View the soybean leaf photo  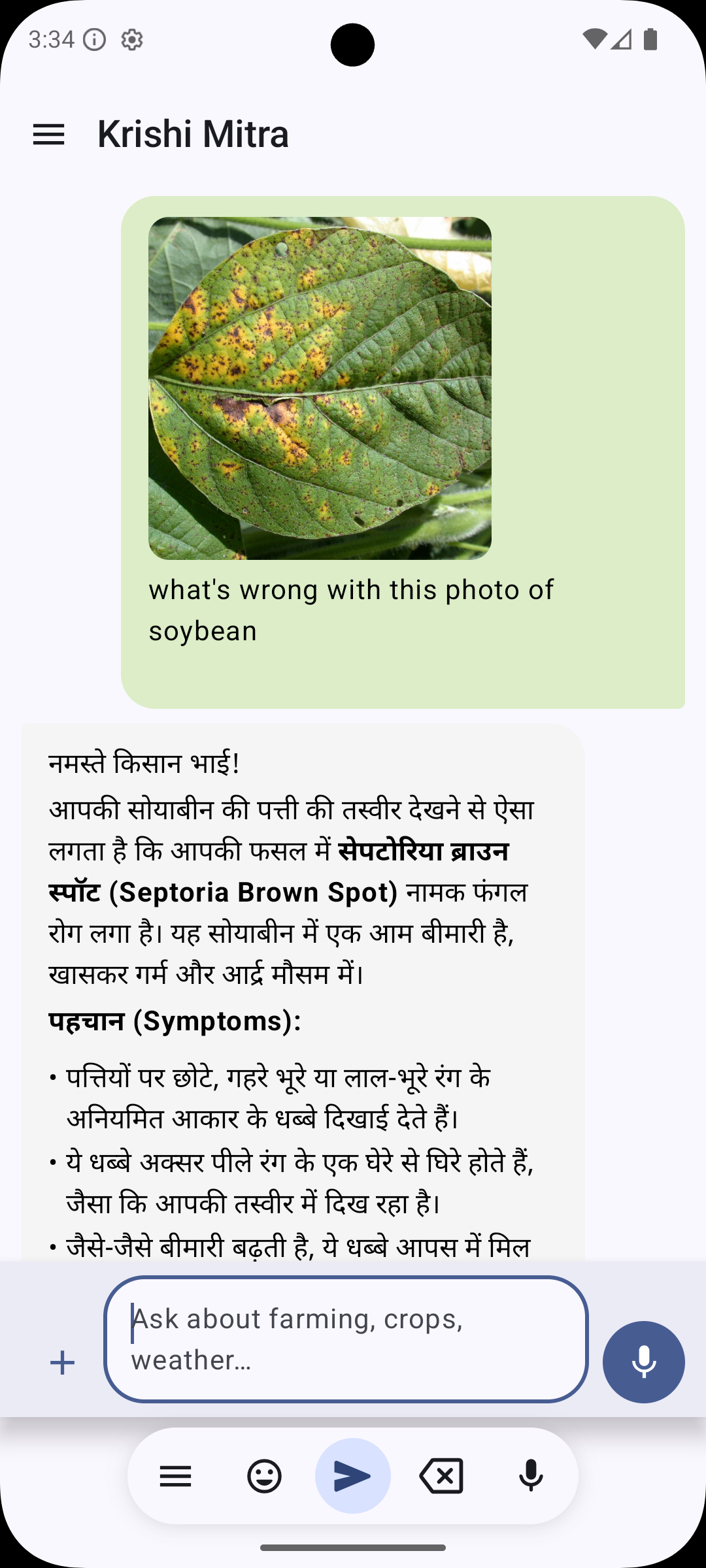[322, 388]
